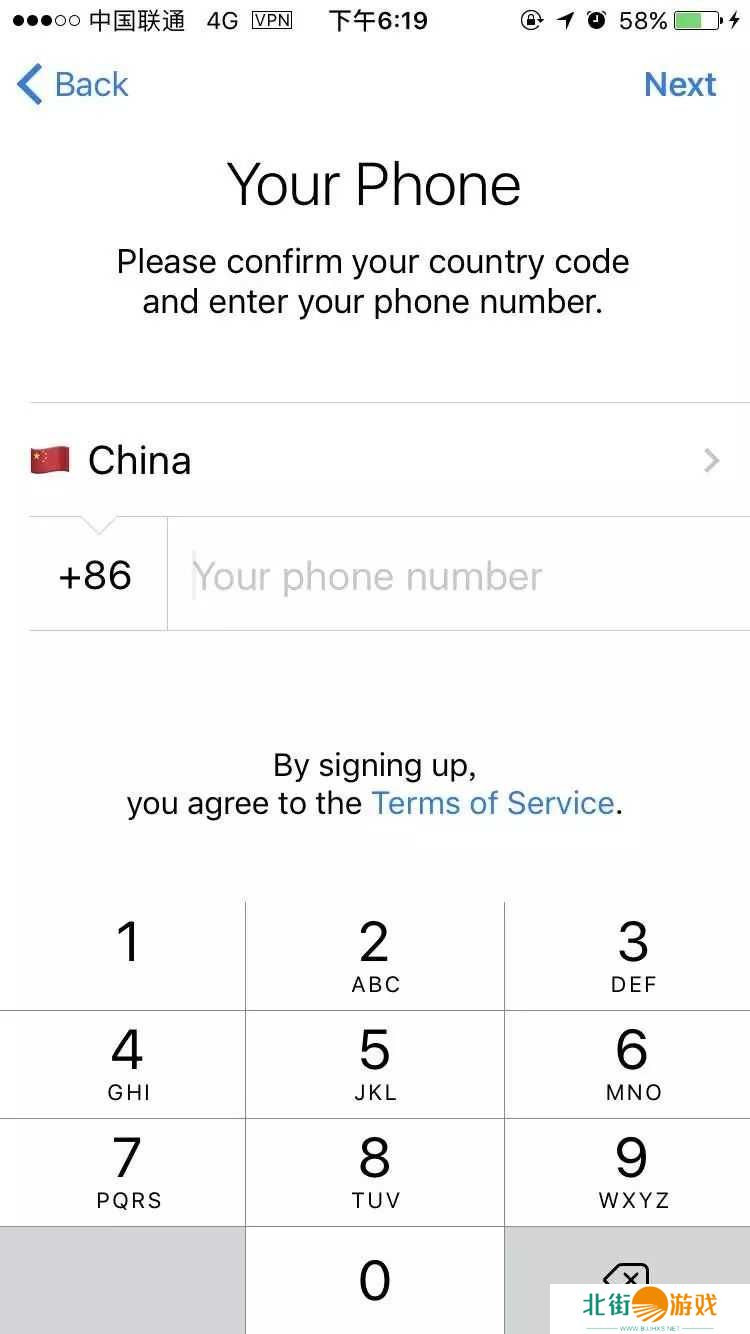The image size is (750, 1334).
Task: Edit the +86 country code
Action: (x=96, y=576)
